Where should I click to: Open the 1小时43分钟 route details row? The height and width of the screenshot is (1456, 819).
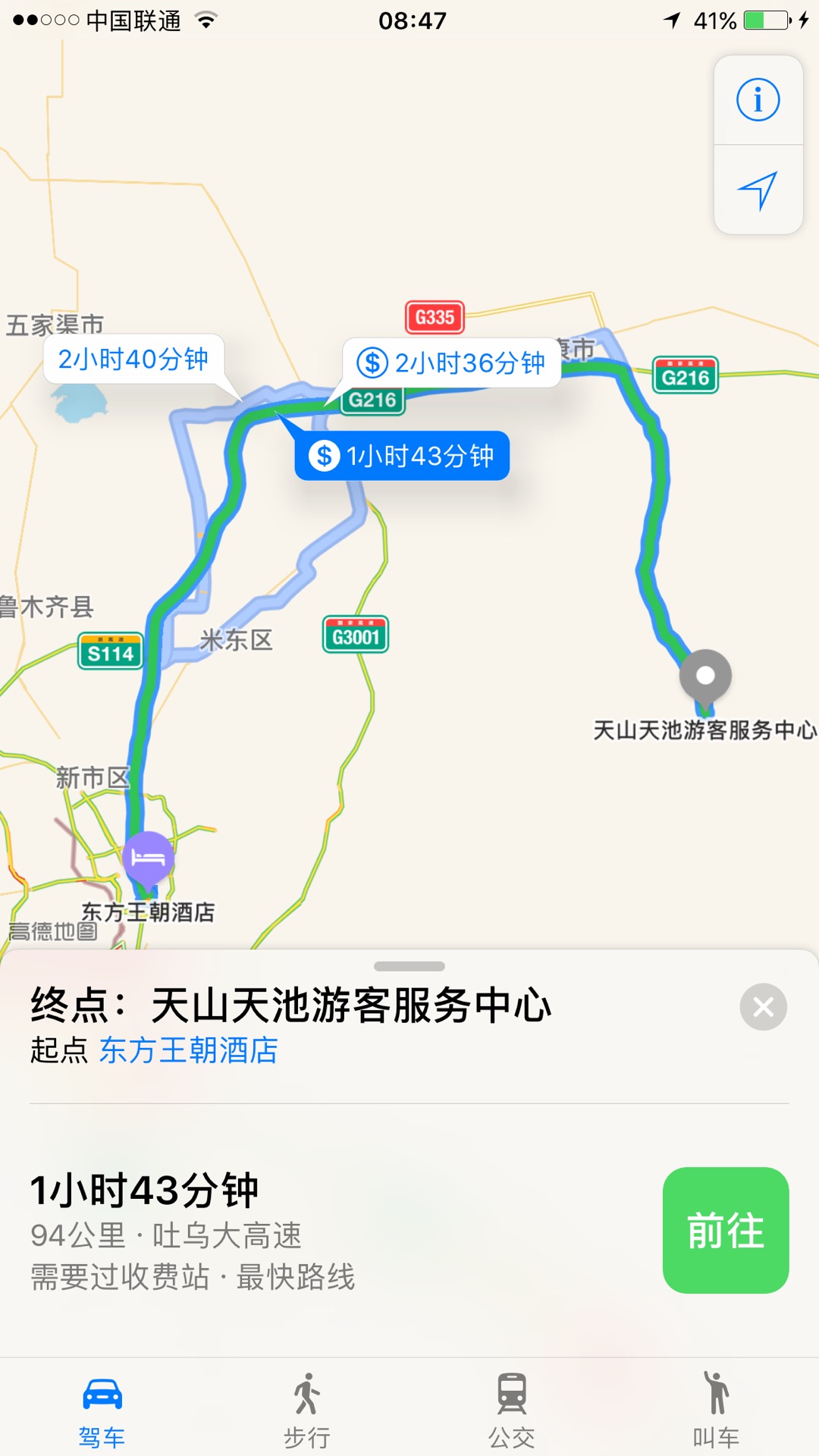(x=303, y=1230)
